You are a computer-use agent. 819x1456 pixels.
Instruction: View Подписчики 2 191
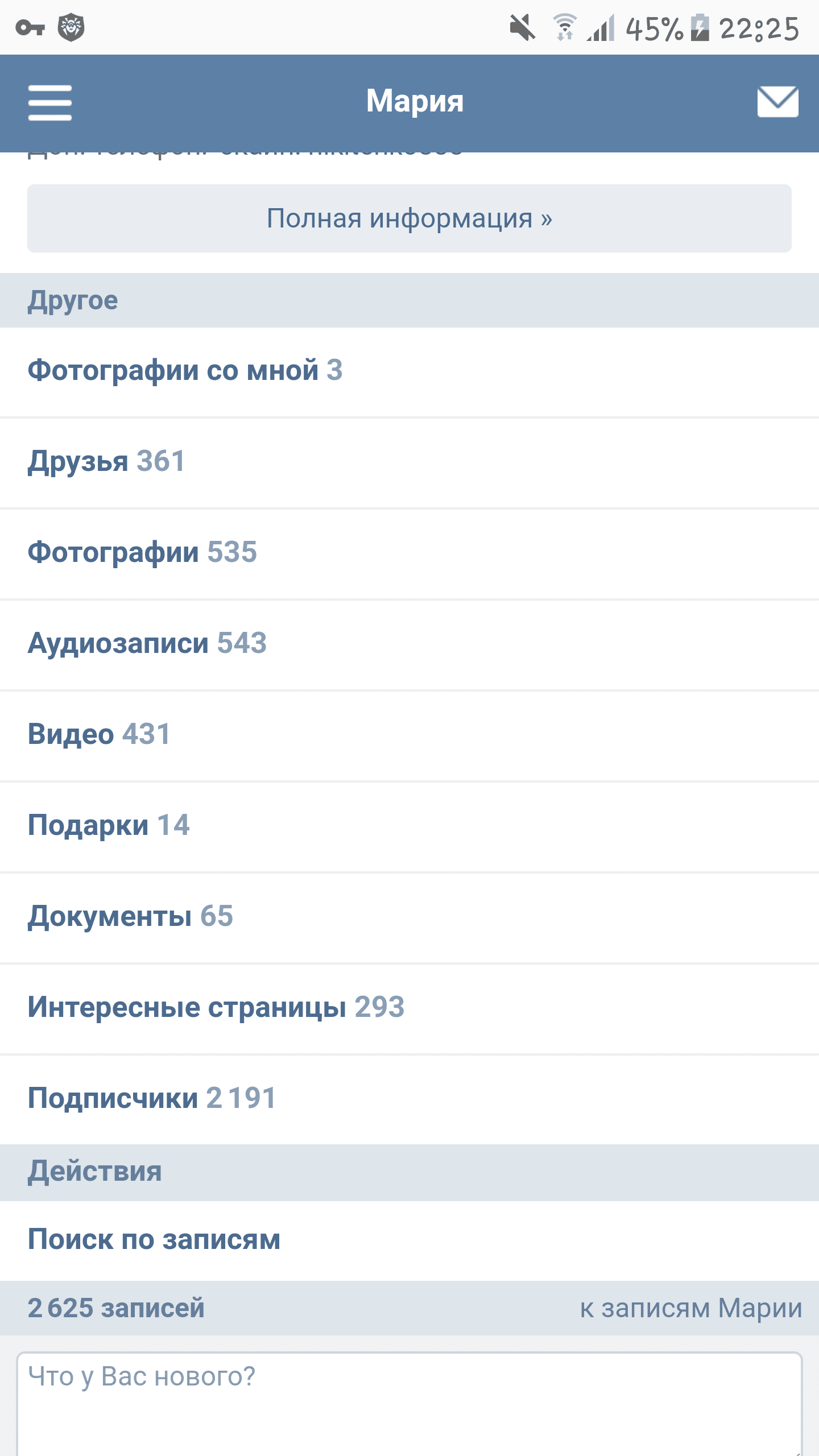tap(152, 1098)
